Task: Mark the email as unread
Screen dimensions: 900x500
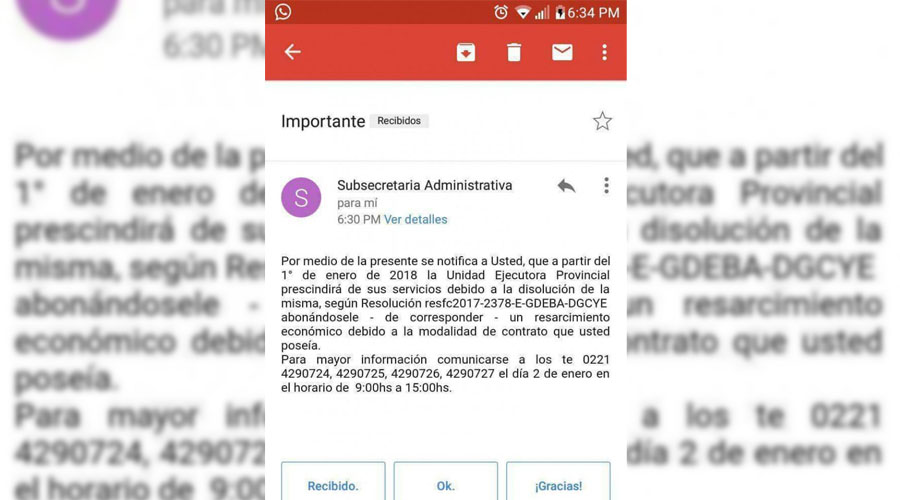Action: [562, 52]
